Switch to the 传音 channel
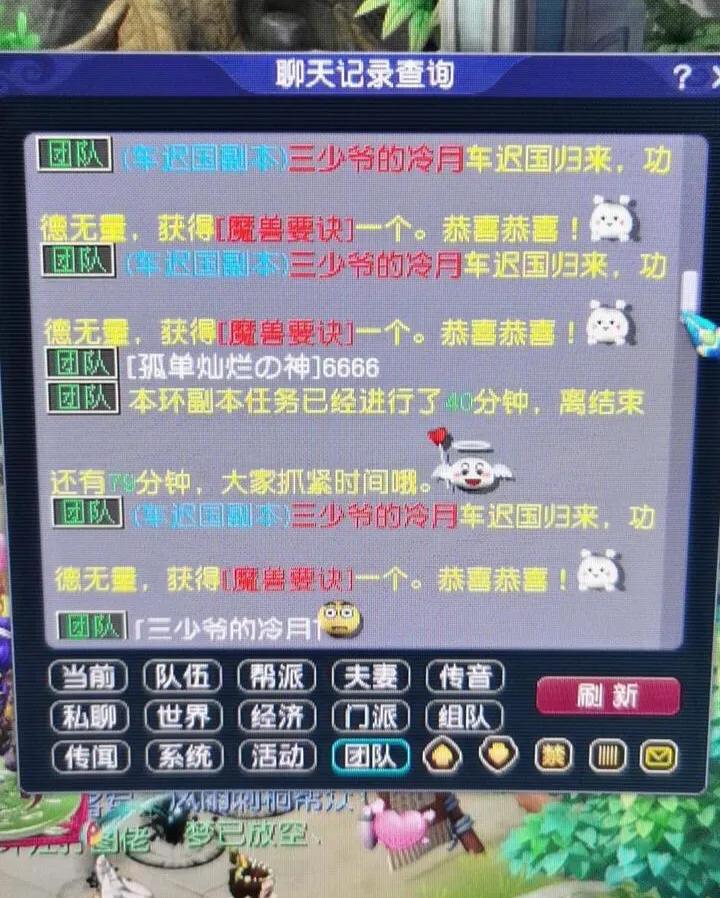Viewport: 720px width, 898px height. (465, 677)
